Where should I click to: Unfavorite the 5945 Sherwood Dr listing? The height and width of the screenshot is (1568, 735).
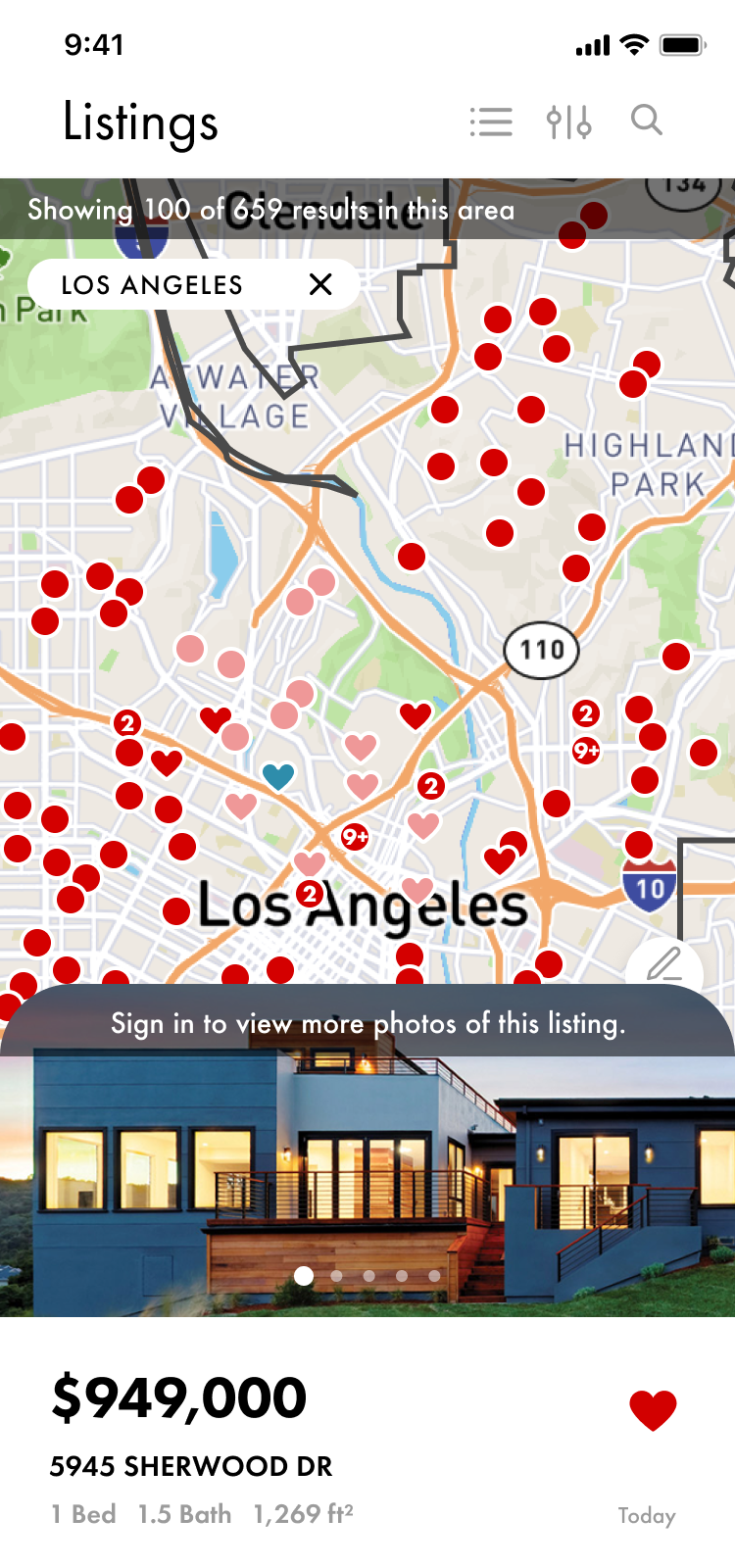(653, 1410)
